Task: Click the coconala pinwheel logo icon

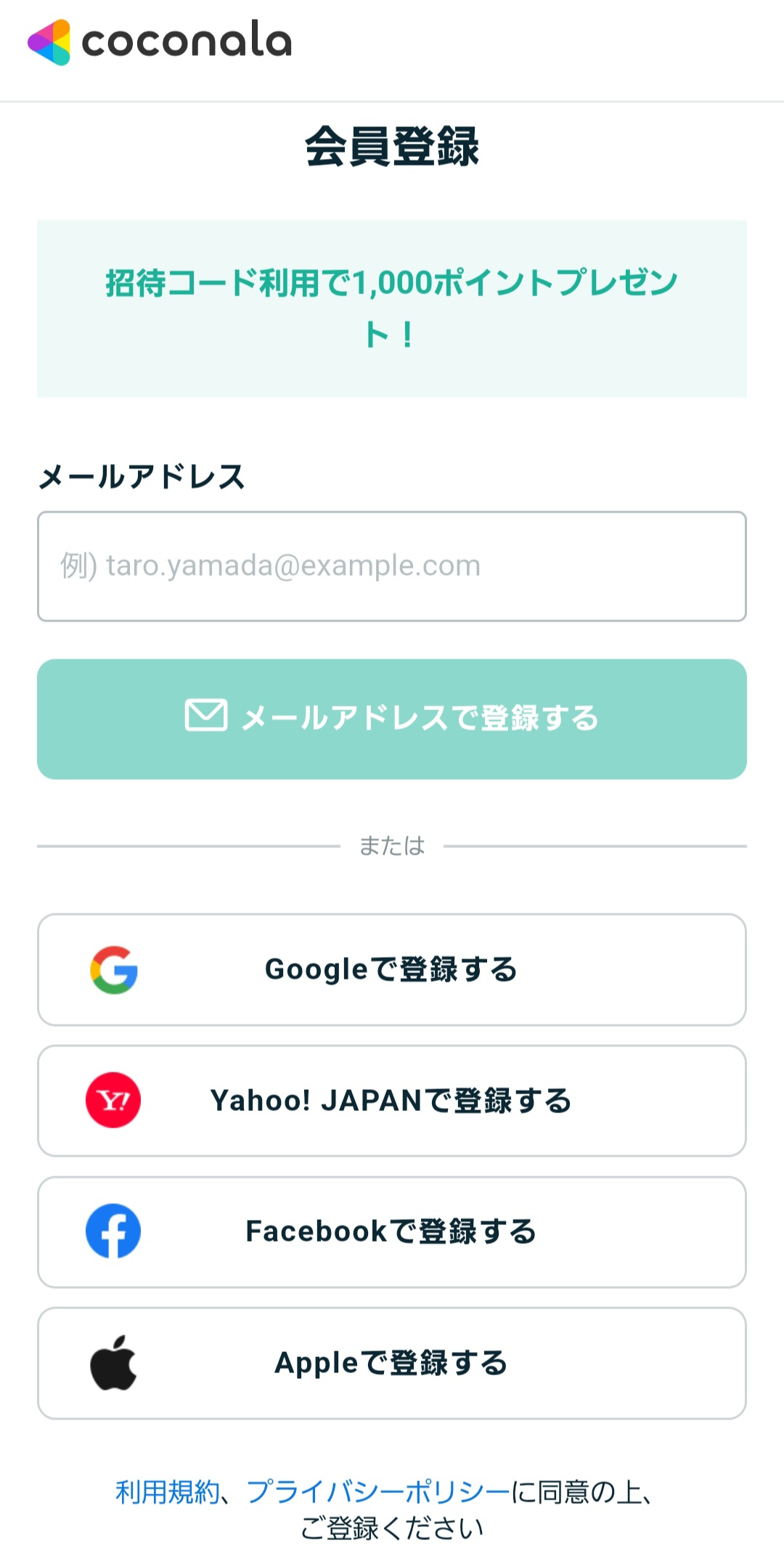Action: (48, 42)
